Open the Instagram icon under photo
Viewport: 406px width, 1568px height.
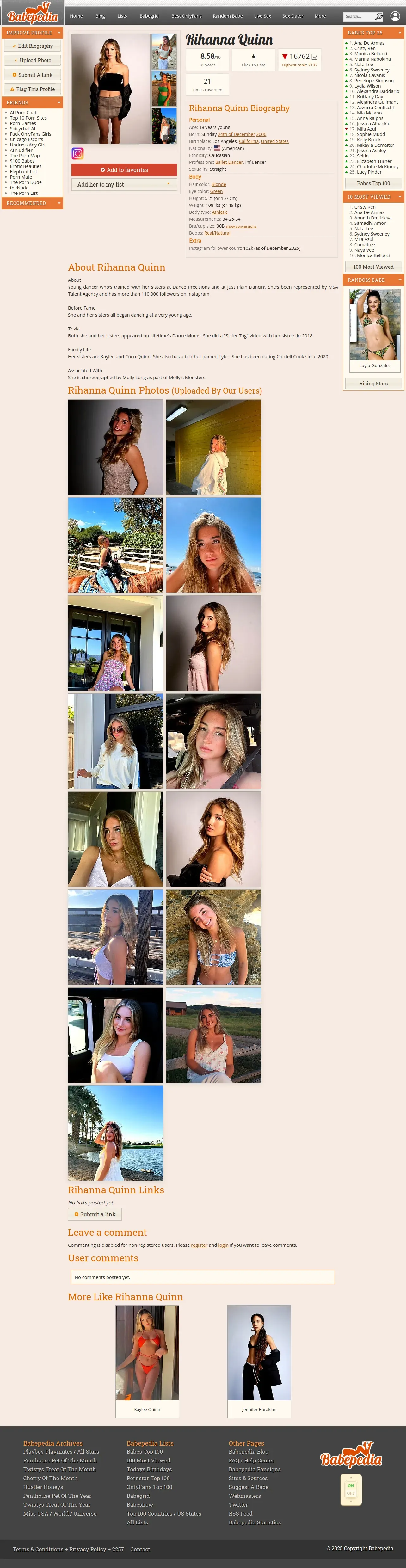[x=77, y=153]
